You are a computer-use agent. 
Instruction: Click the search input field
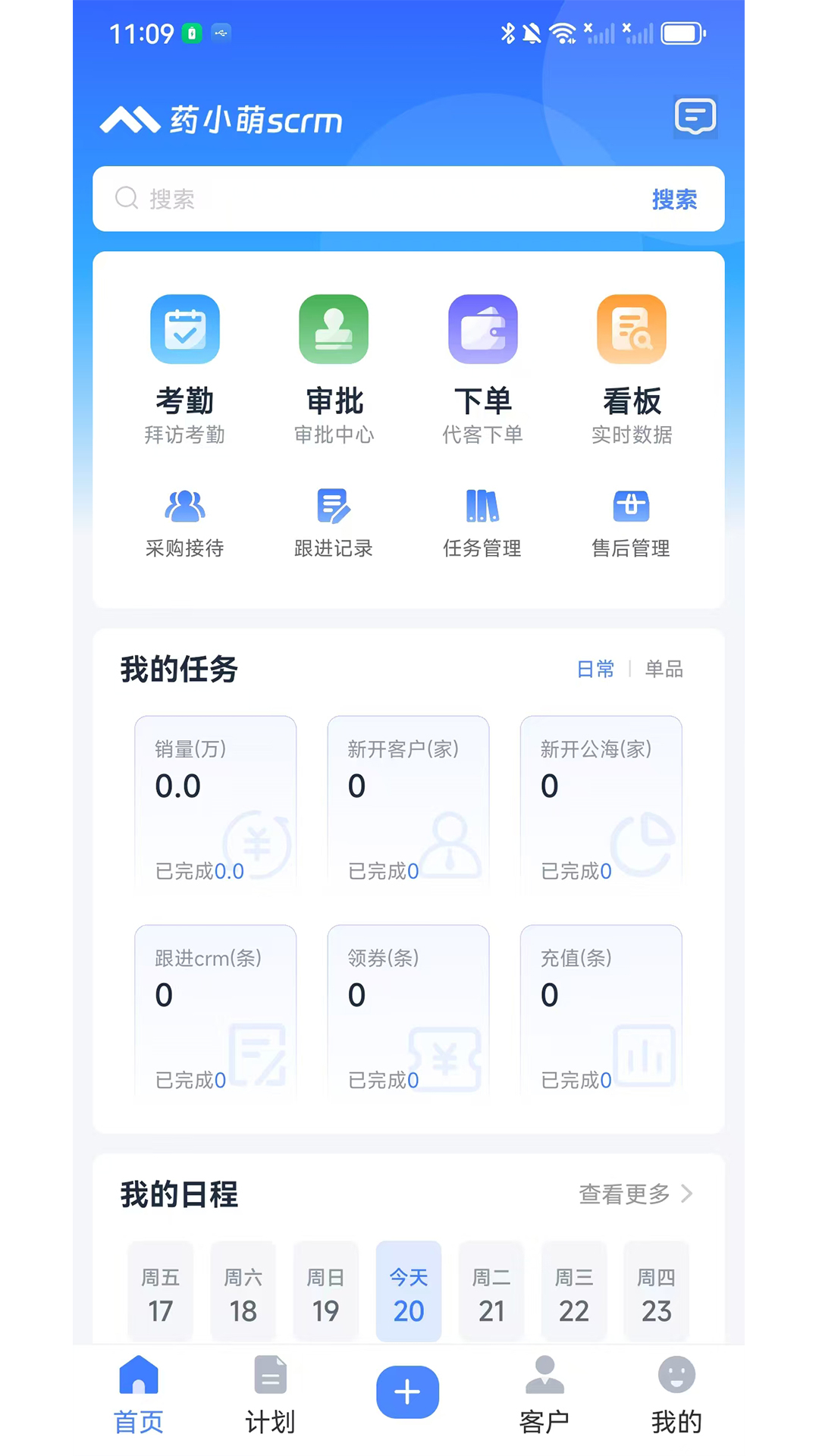303,199
